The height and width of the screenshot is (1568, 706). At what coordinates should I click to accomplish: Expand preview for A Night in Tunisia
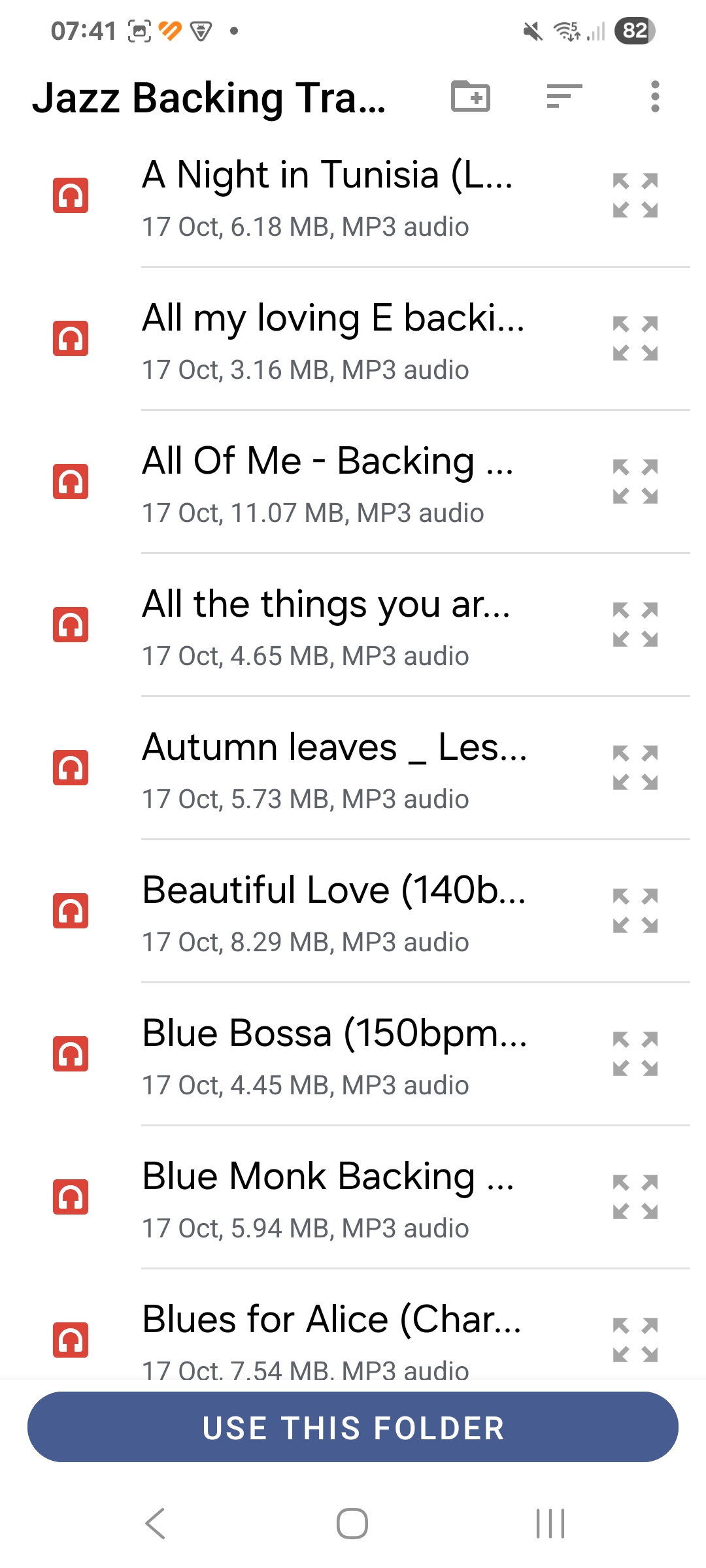click(x=635, y=196)
